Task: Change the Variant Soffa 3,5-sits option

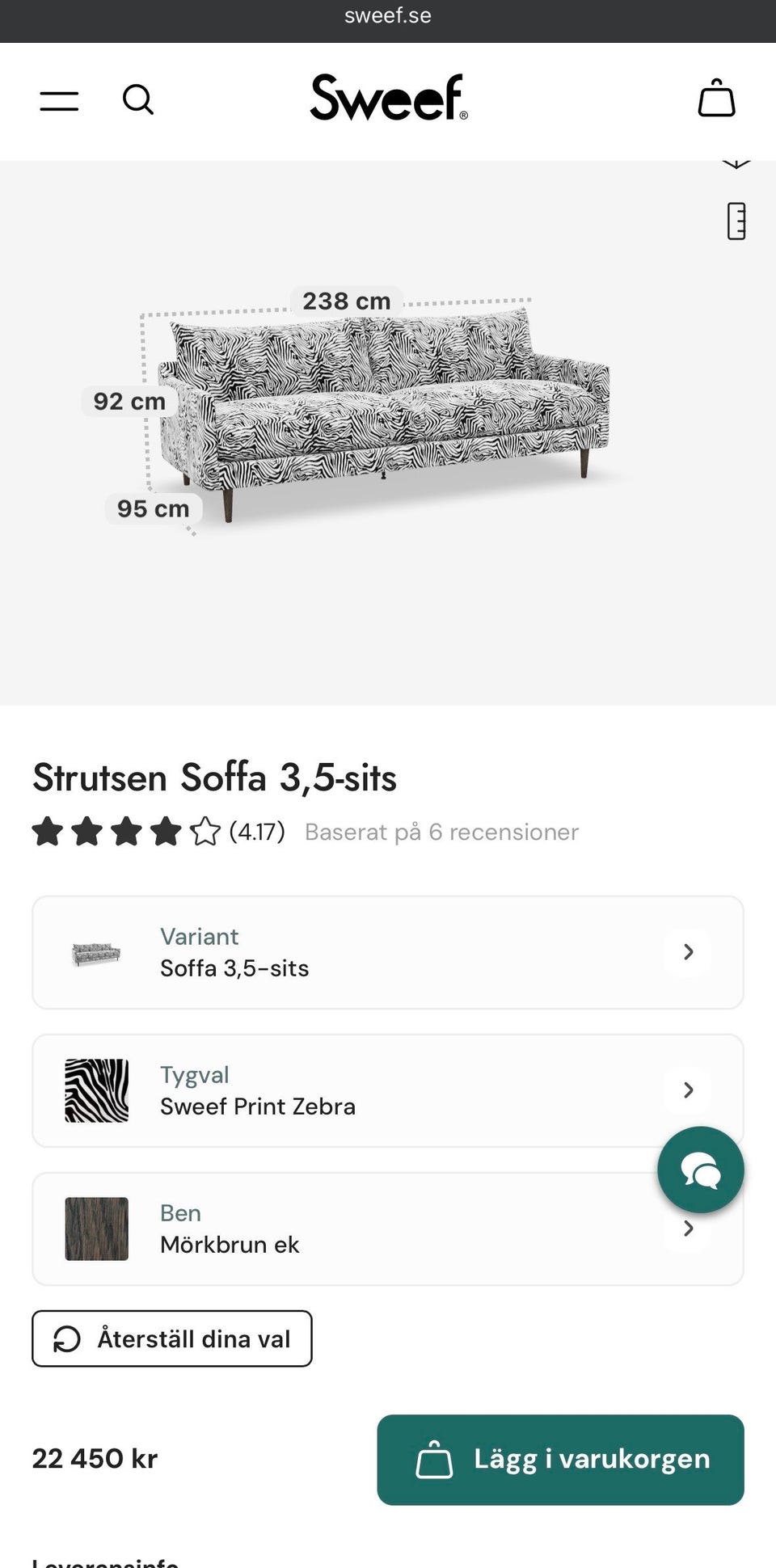Action: pyautogui.click(x=388, y=952)
